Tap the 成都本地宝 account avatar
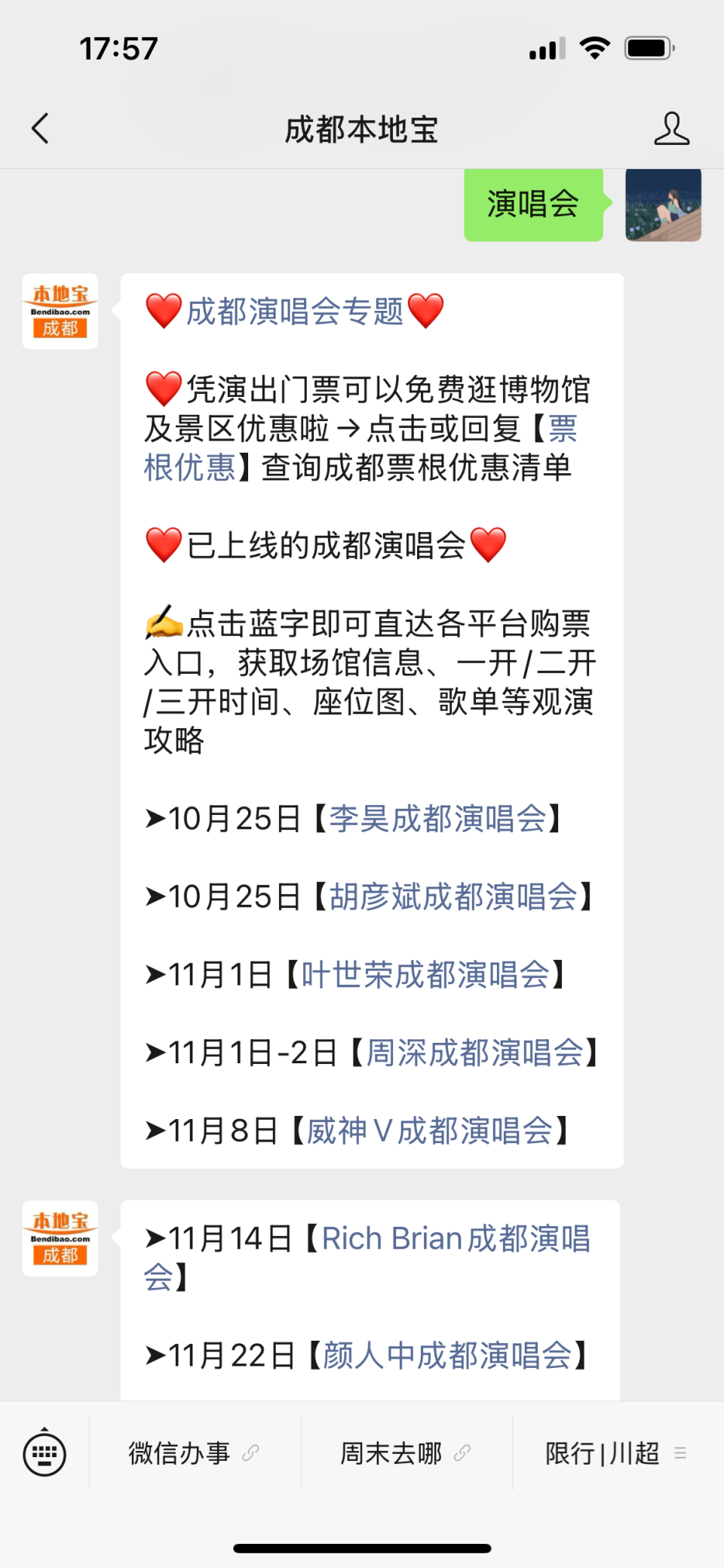The image size is (724, 1568). tap(60, 312)
